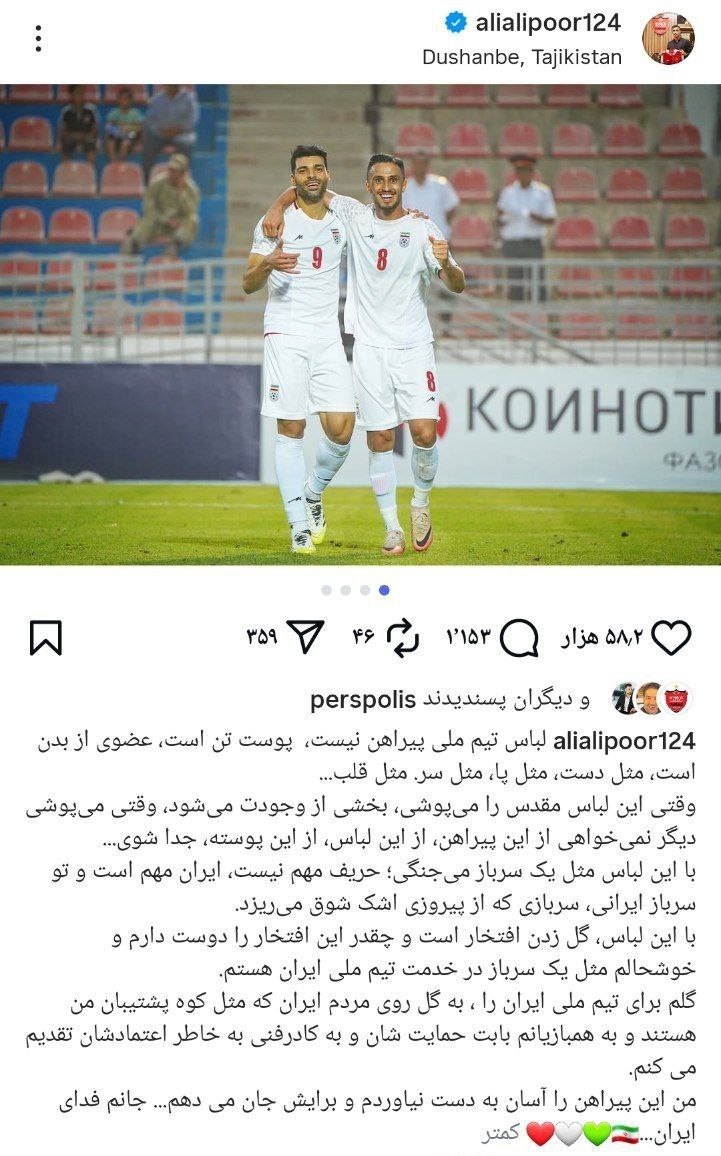Bookmark this post to saved

point(46,637)
